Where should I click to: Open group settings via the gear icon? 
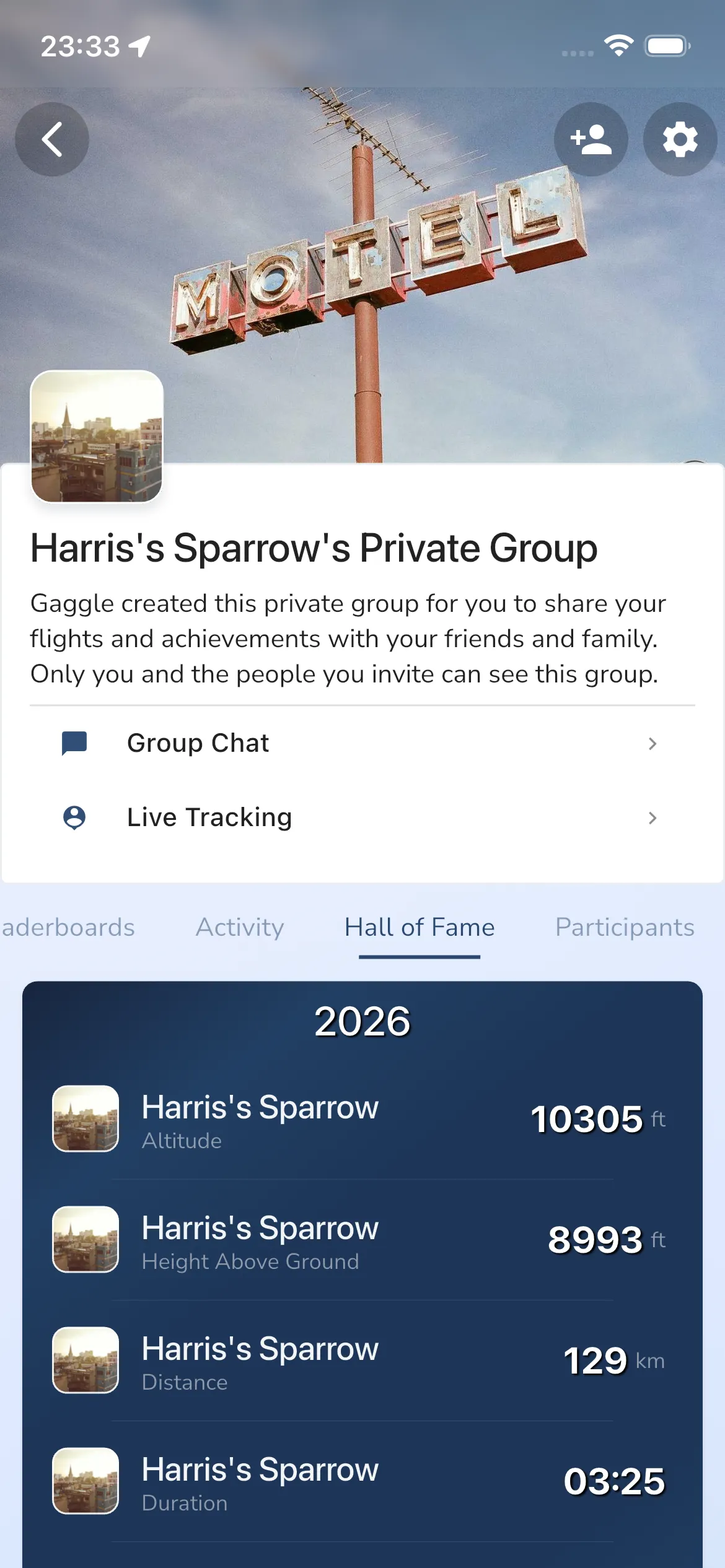pos(680,139)
